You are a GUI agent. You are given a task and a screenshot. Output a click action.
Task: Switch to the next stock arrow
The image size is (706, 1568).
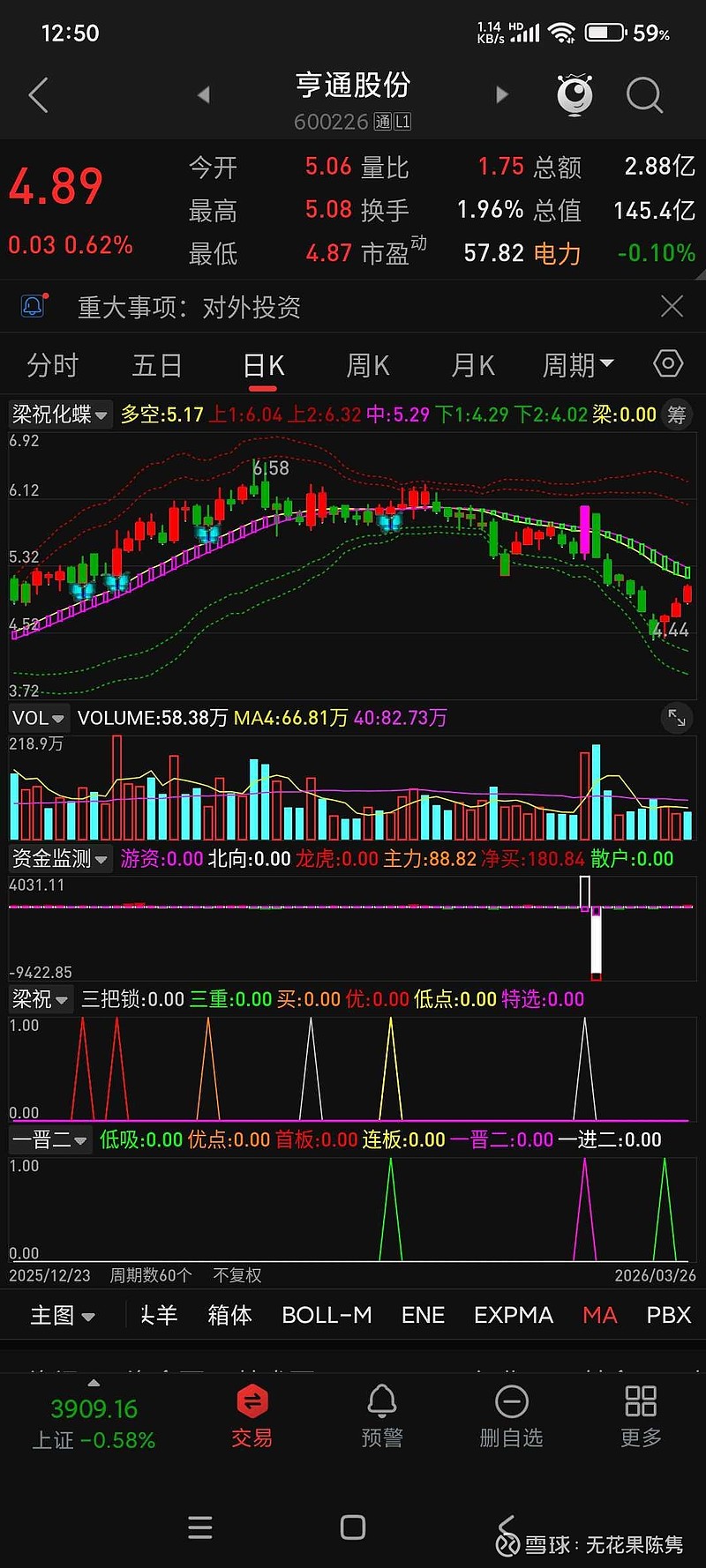(502, 95)
